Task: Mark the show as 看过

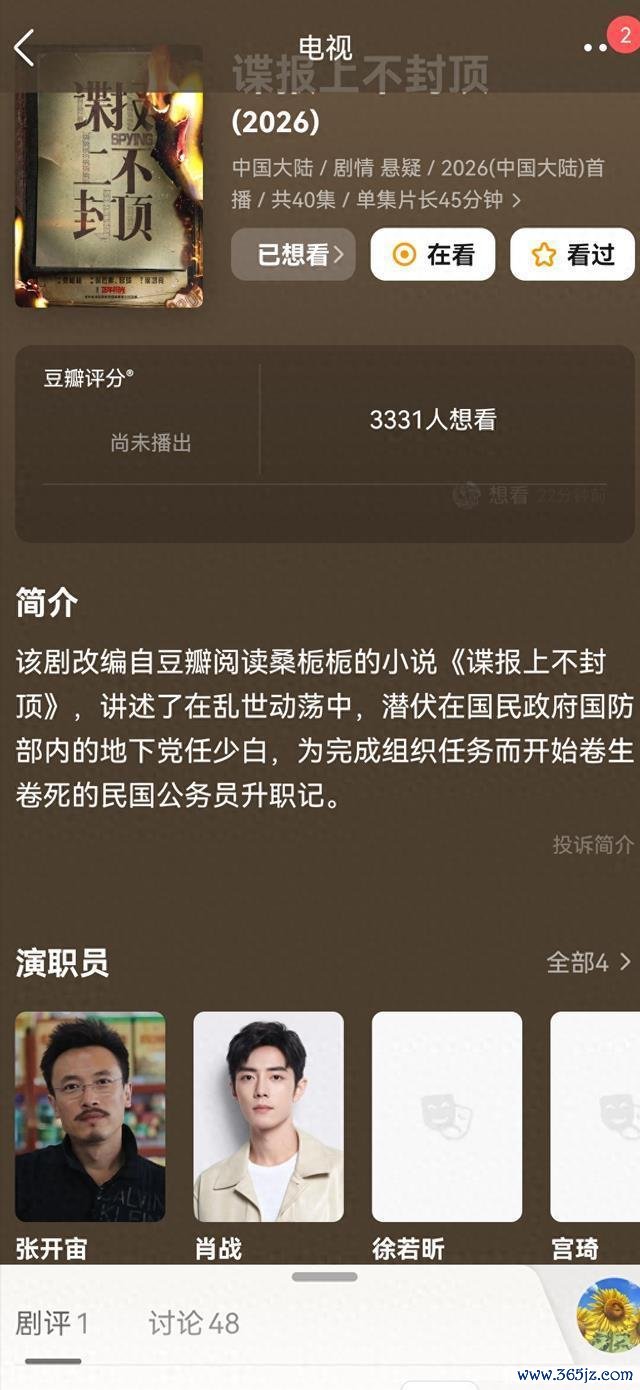Action: [x=572, y=255]
